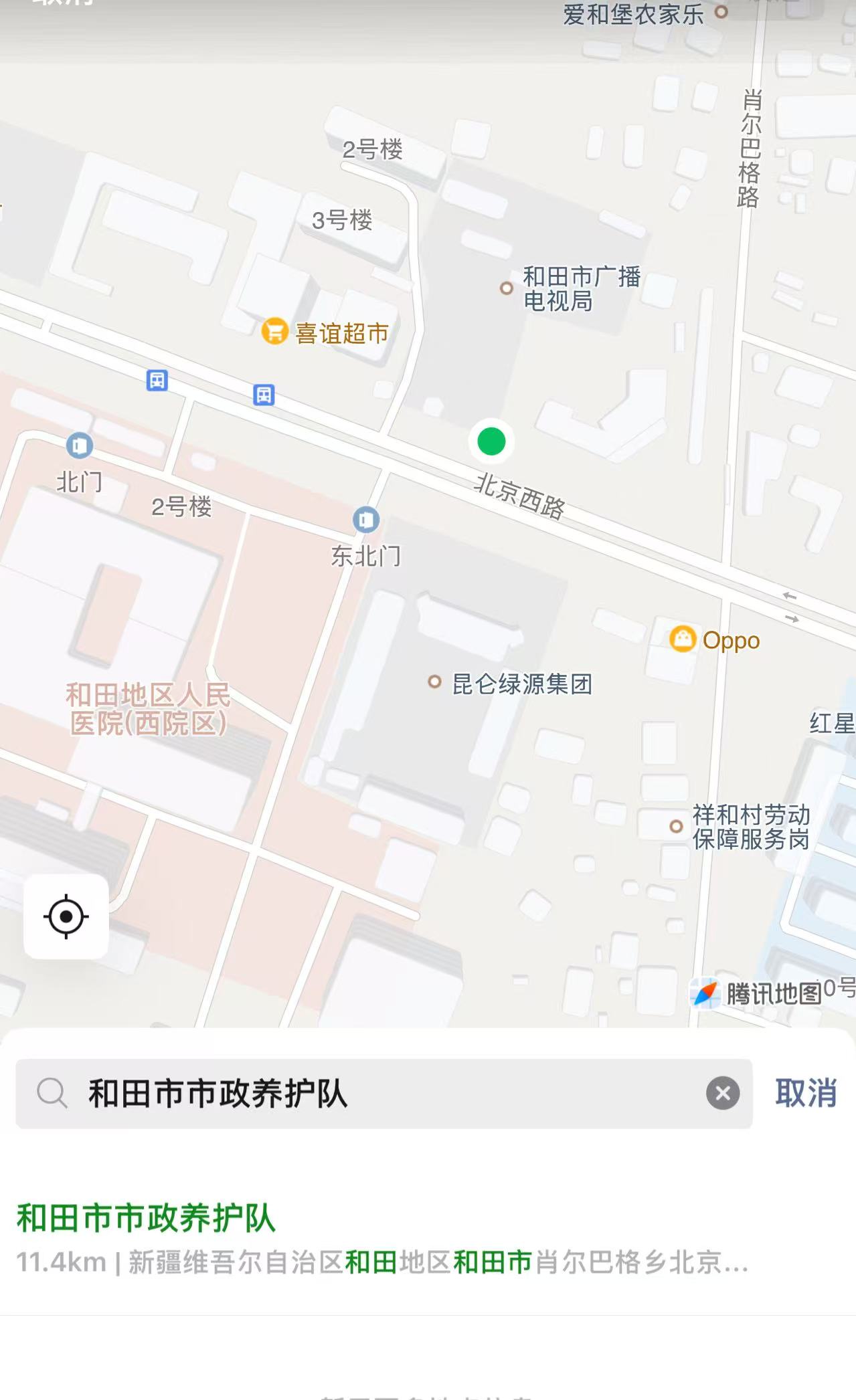Select the 东北门 gate marker
Viewport: 856px width, 1400px height.
point(365,520)
